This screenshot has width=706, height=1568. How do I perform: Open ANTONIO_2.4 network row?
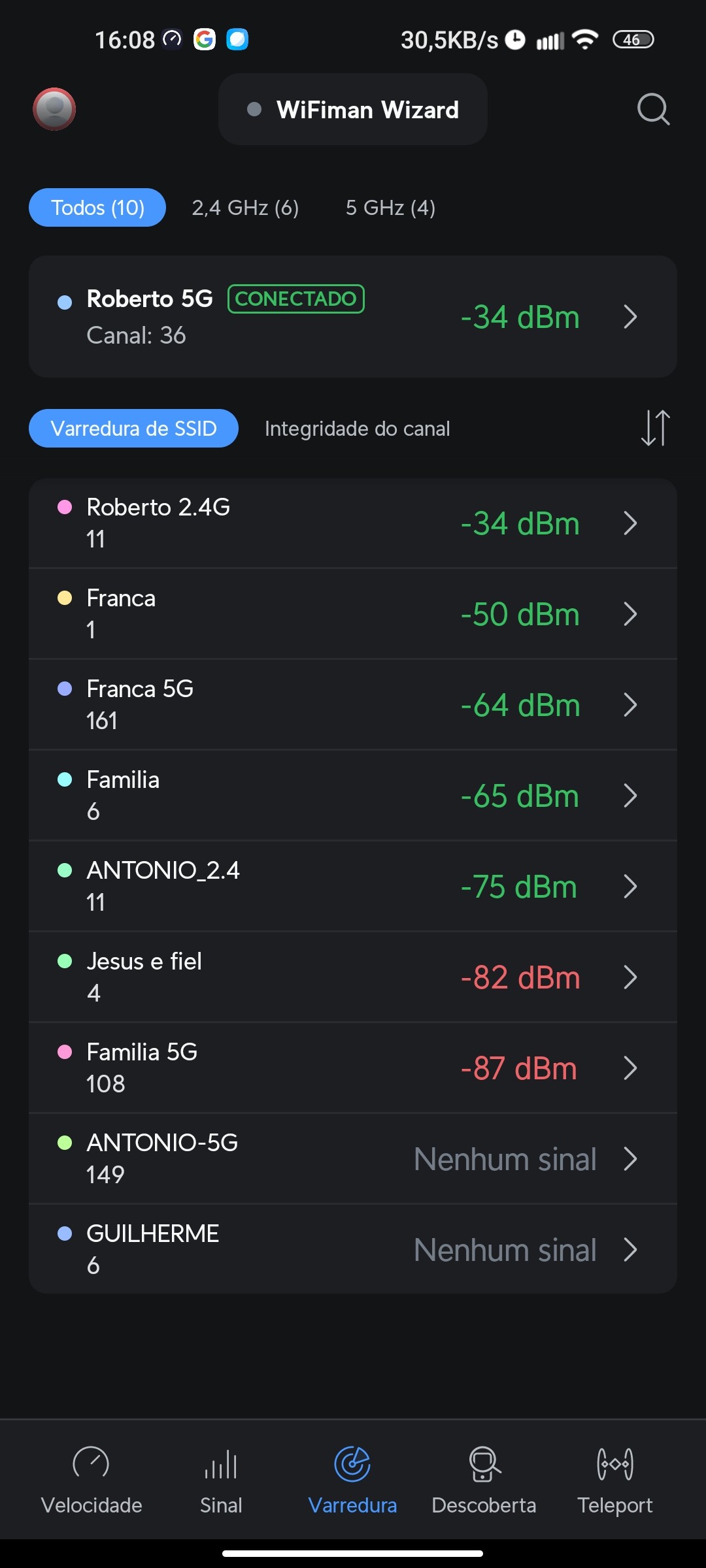coord(353,886)
